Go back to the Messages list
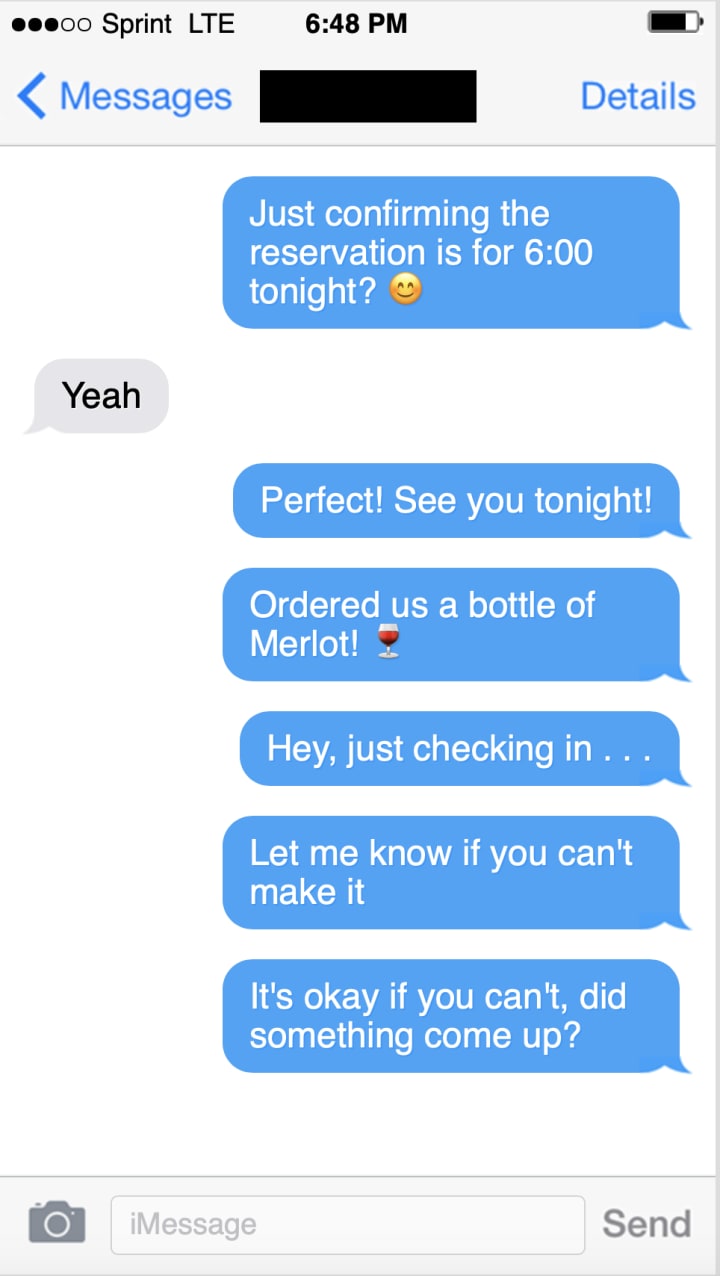Viewport: 720px width, 1276px height. tap(124, 97)
